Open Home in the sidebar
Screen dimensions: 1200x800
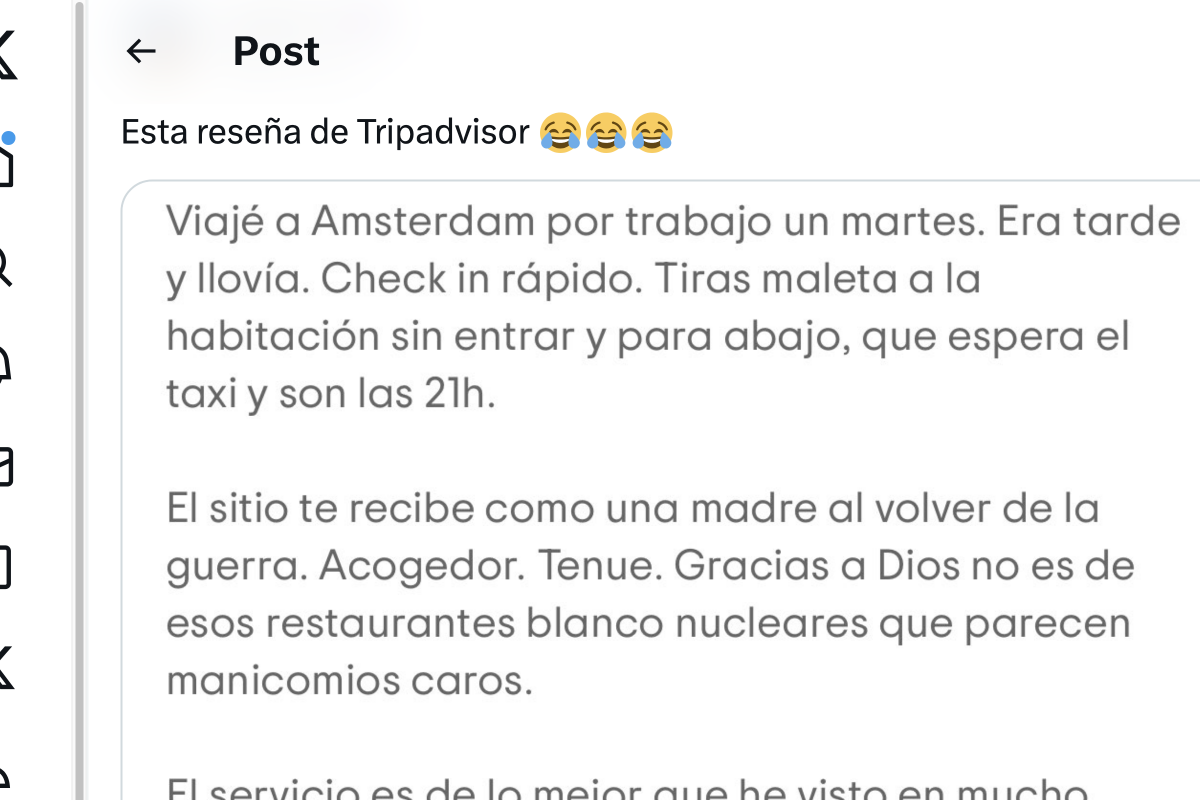tap(5, 162)
